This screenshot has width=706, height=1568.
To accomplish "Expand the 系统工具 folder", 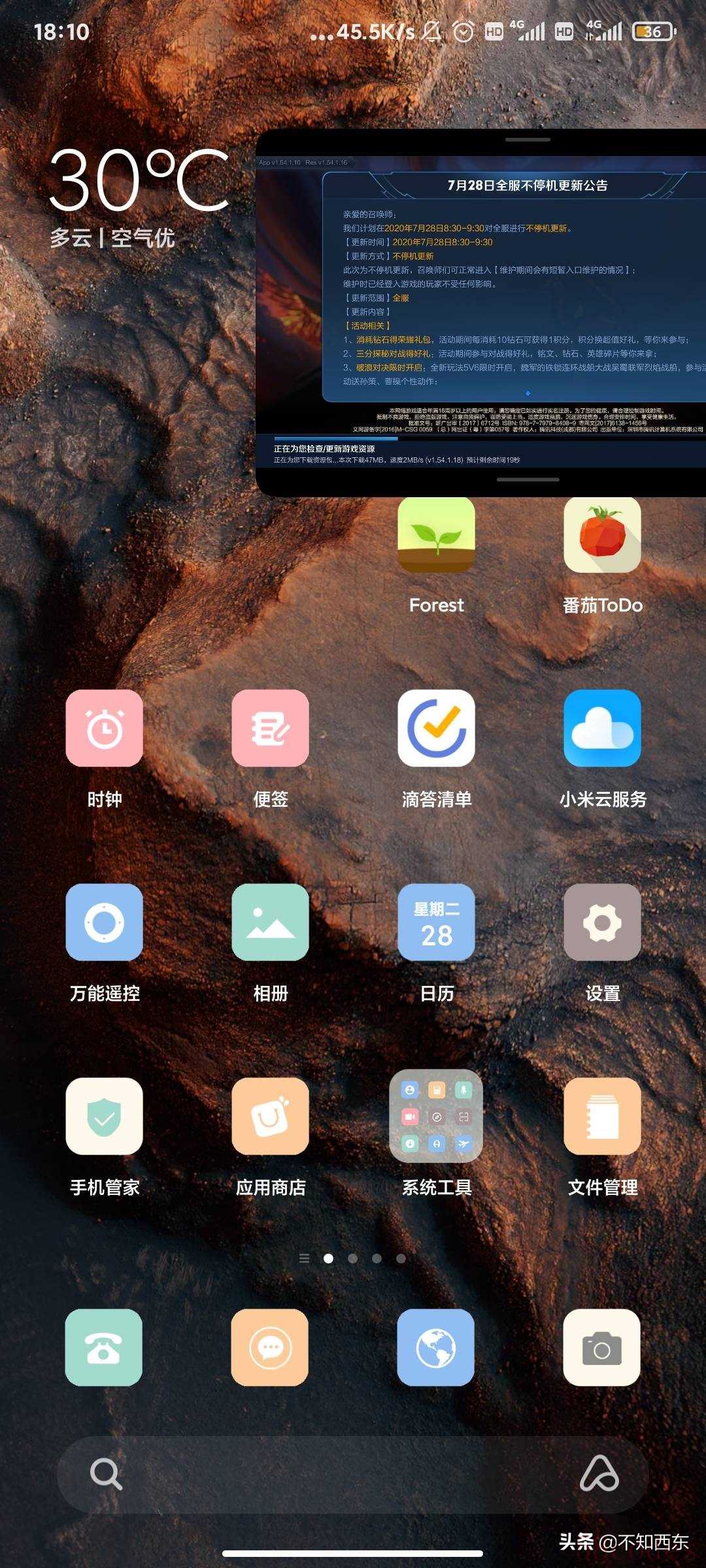I will click(436, 1116).
